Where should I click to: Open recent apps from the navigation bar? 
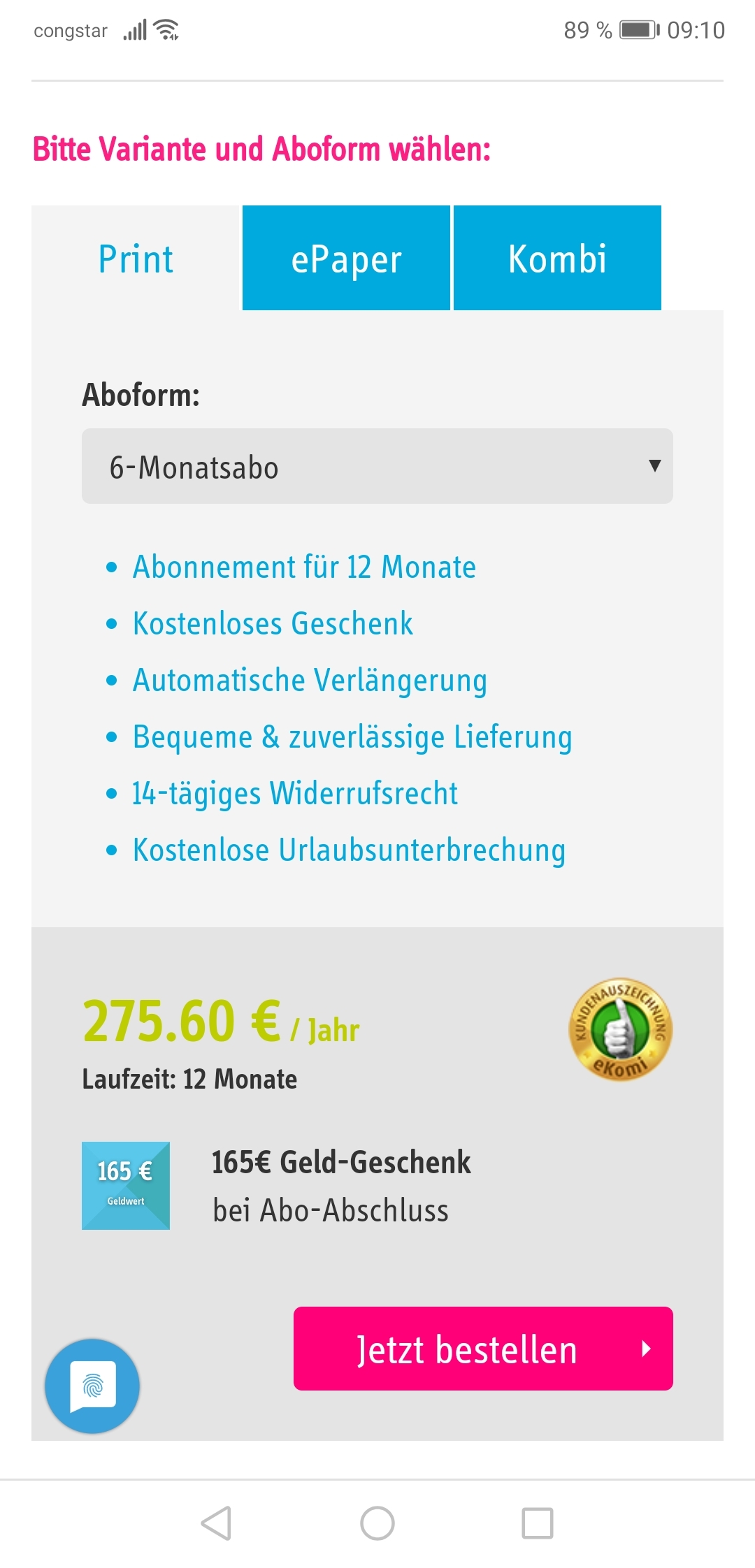(538, 1523)
